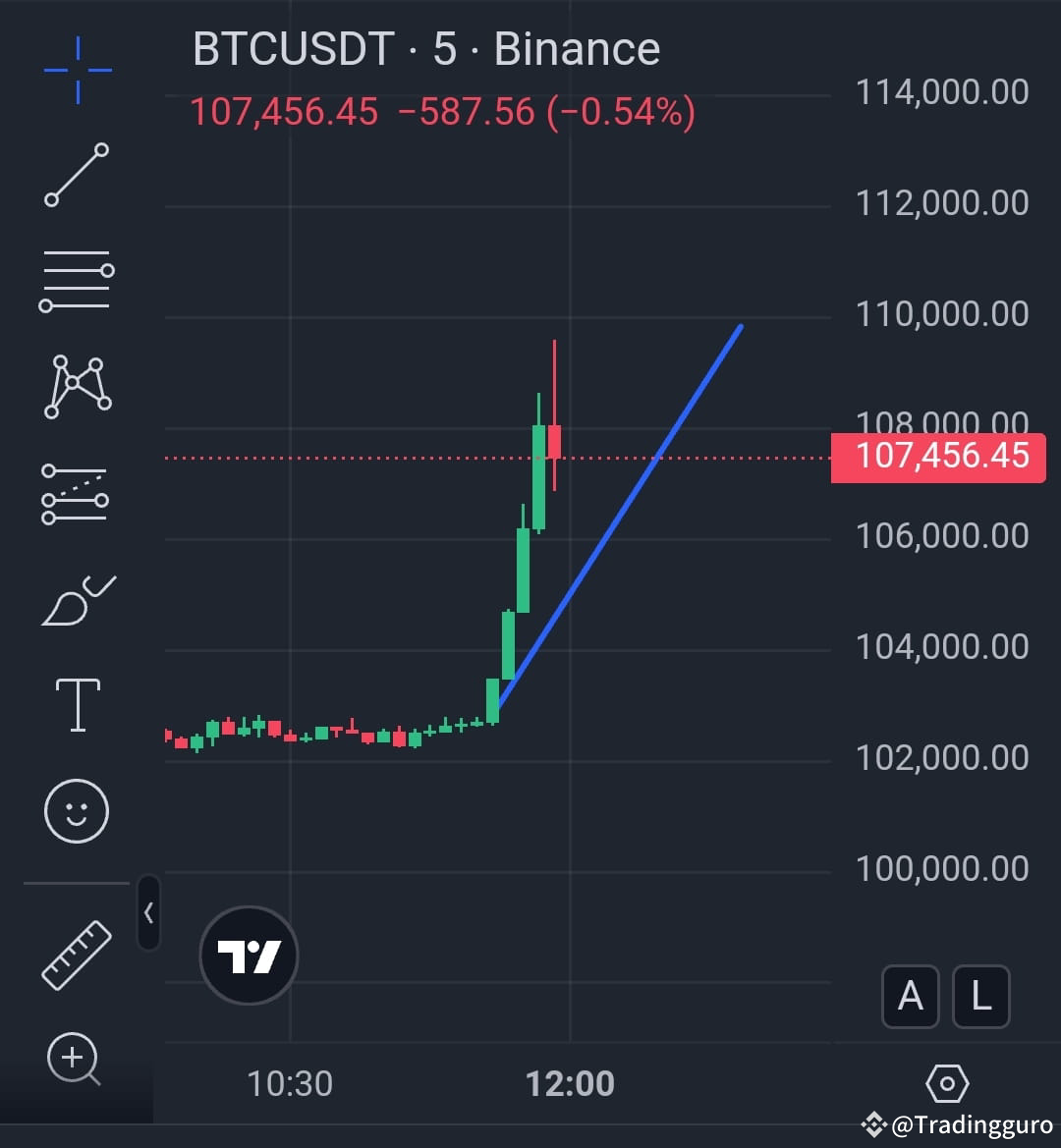Open the 5-minute timeframe selector

444,47
